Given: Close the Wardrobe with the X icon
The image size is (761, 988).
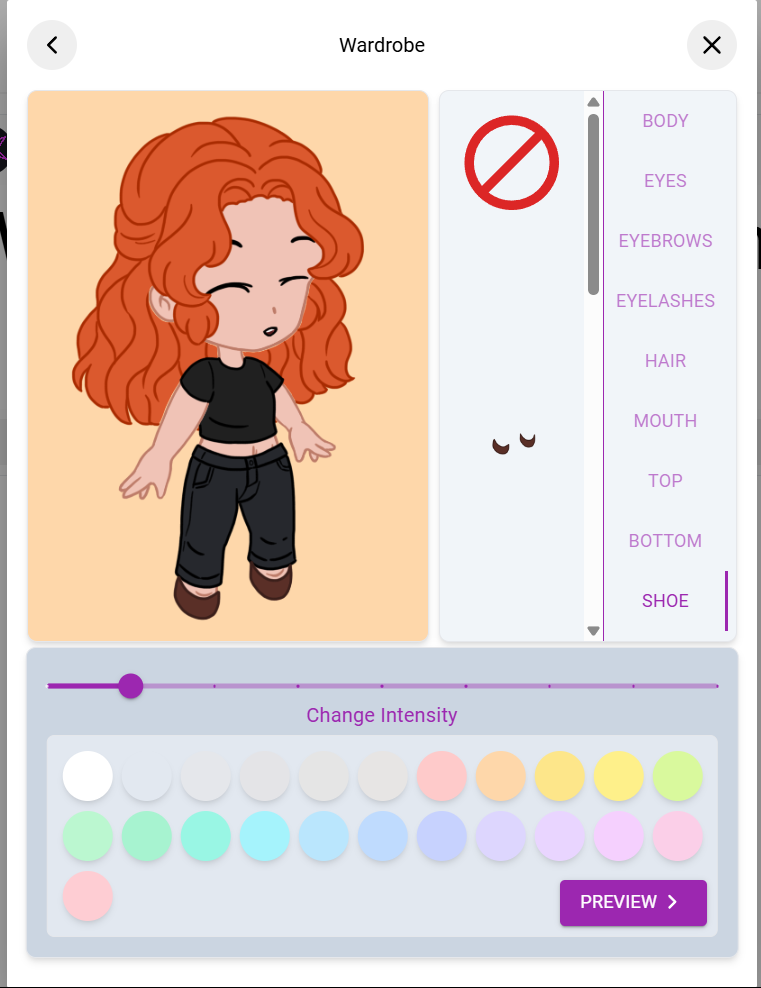Looking at the screenshot, I should [x=711, y=45].
